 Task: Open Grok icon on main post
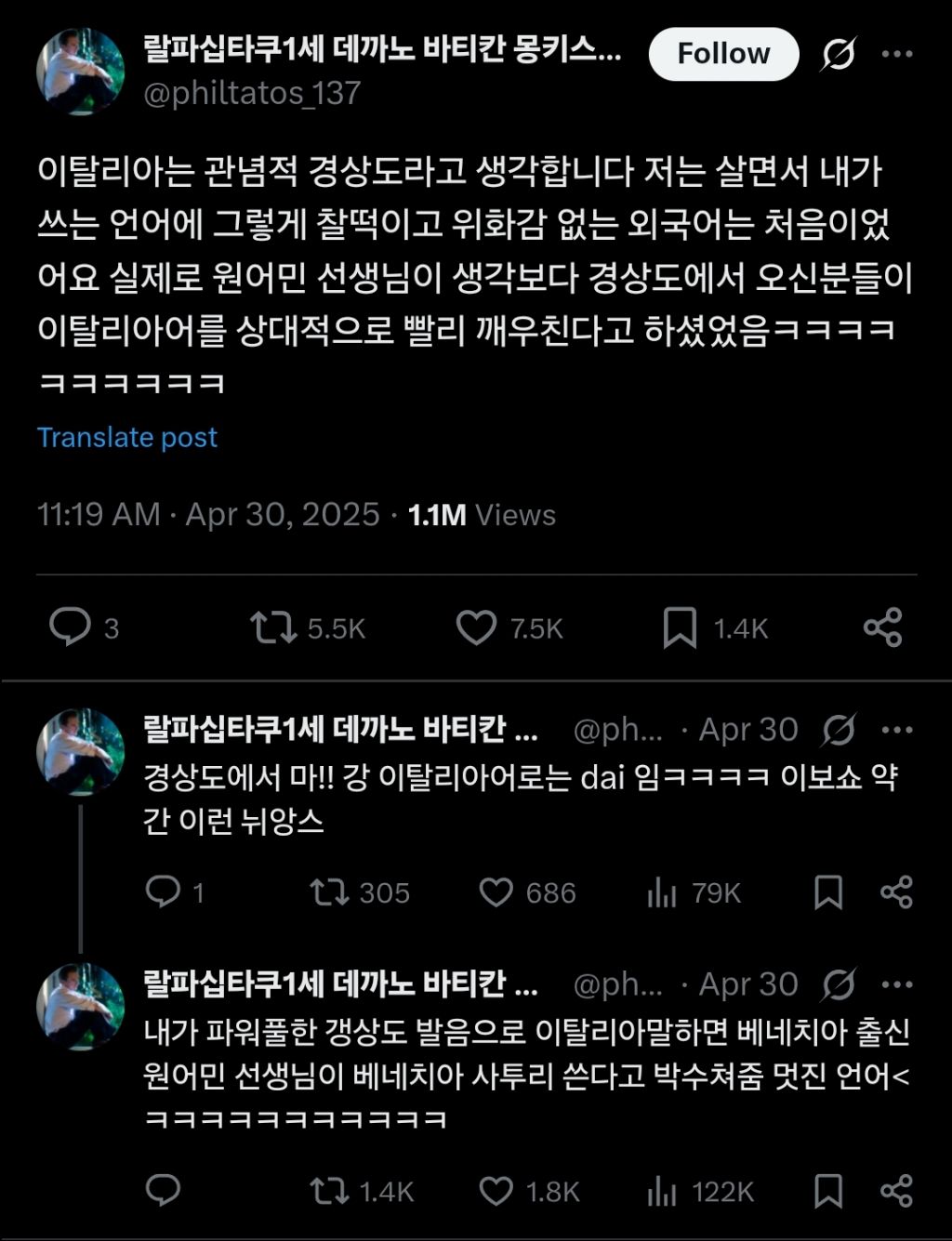pyautogui.click(x=838, y=55)
